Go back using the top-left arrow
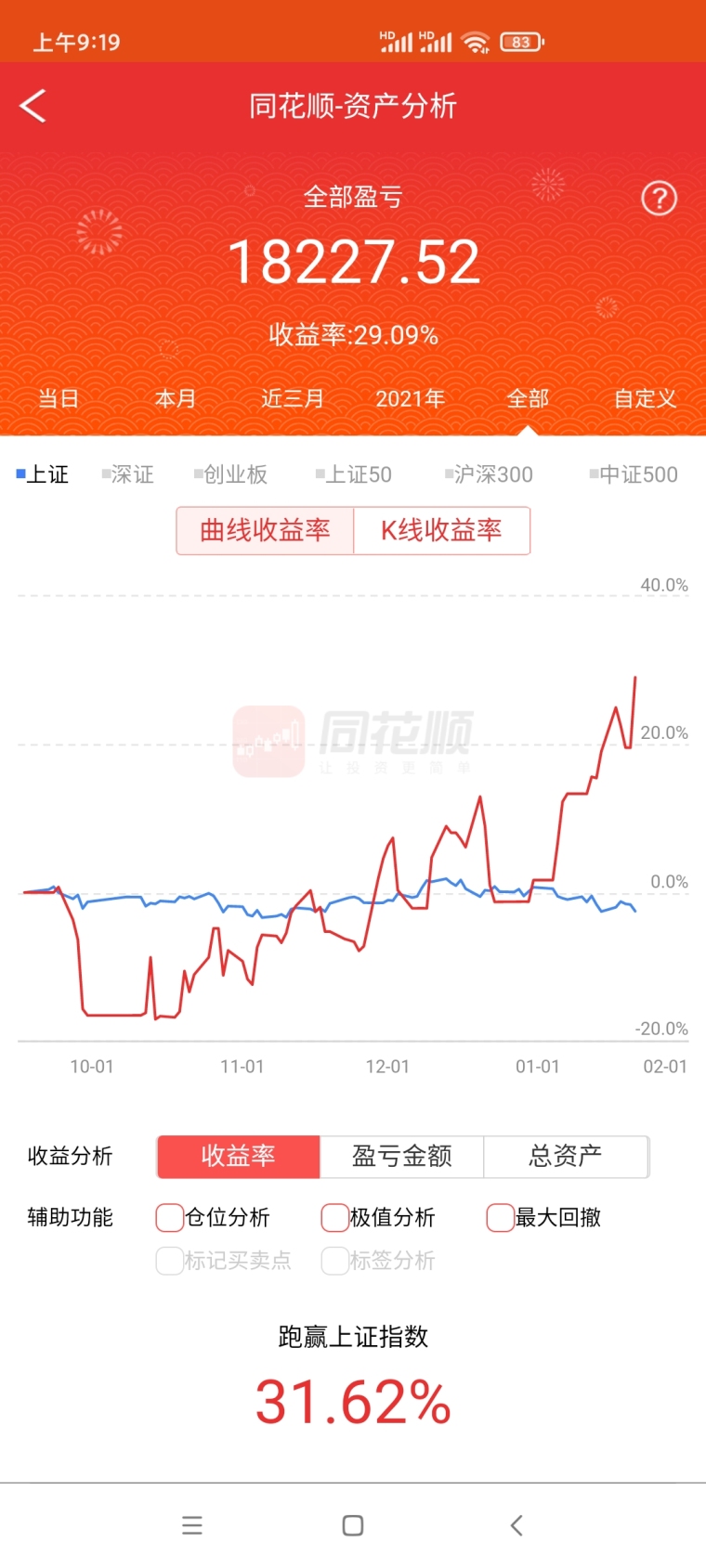Viewport: 706px width, 1568px height. pos(33,106)
